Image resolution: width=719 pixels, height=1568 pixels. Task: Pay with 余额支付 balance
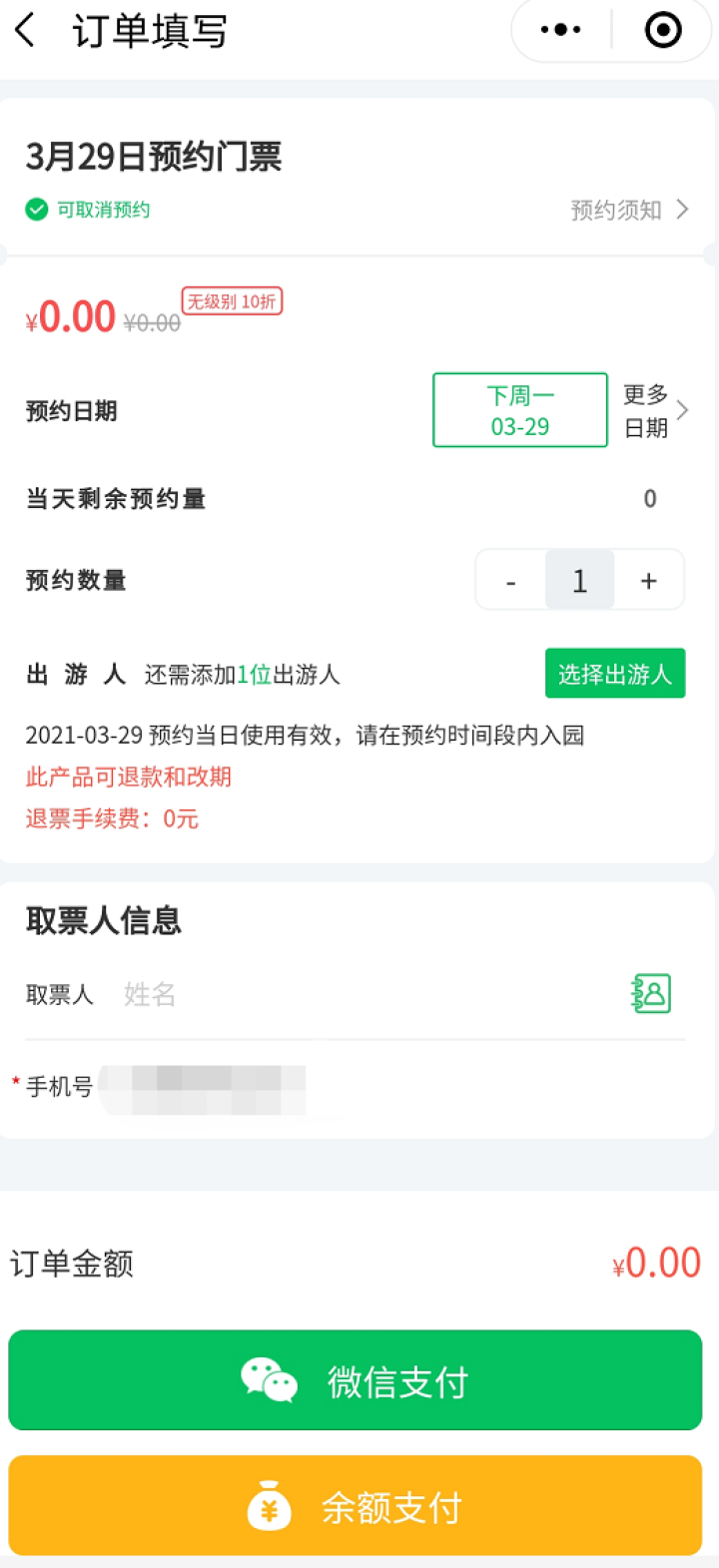356,1506
